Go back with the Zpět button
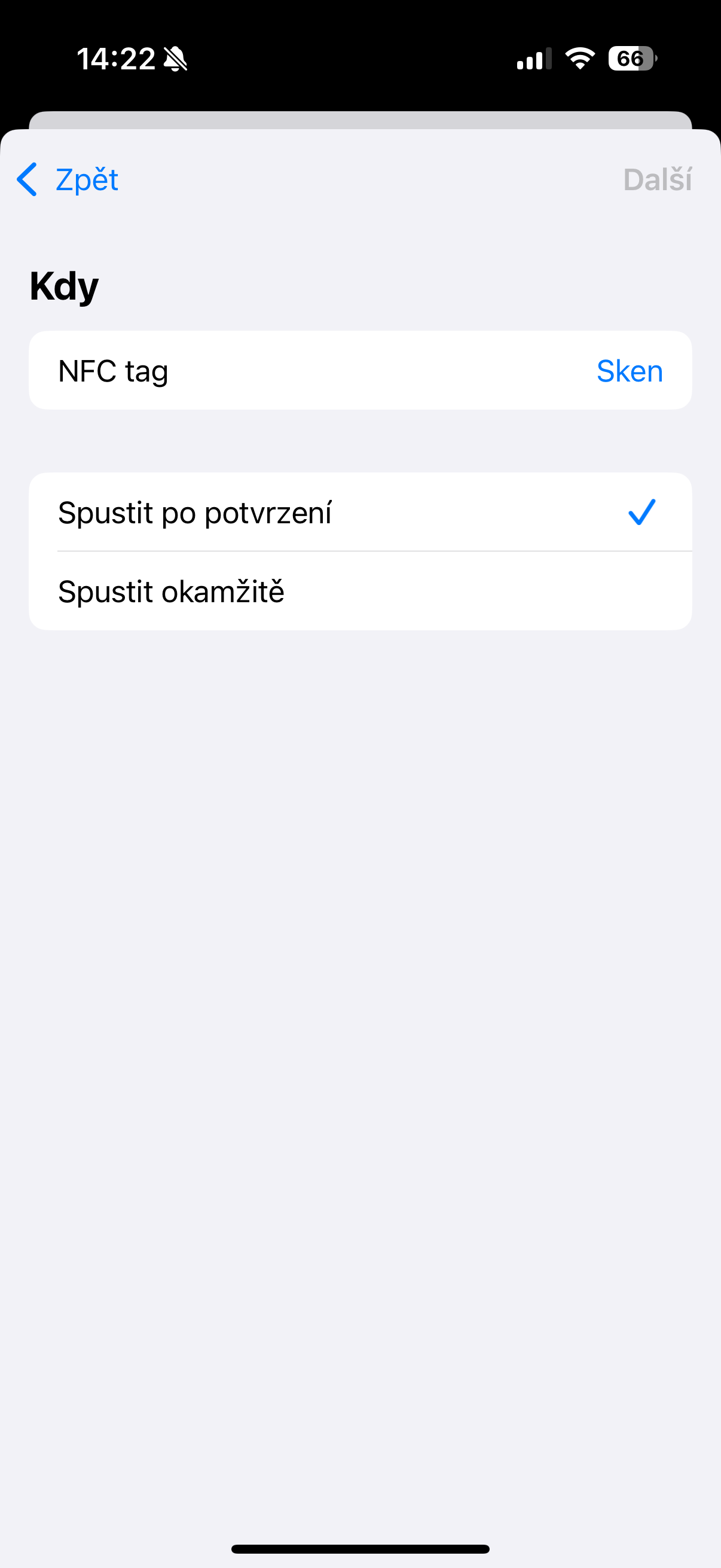 68,179
